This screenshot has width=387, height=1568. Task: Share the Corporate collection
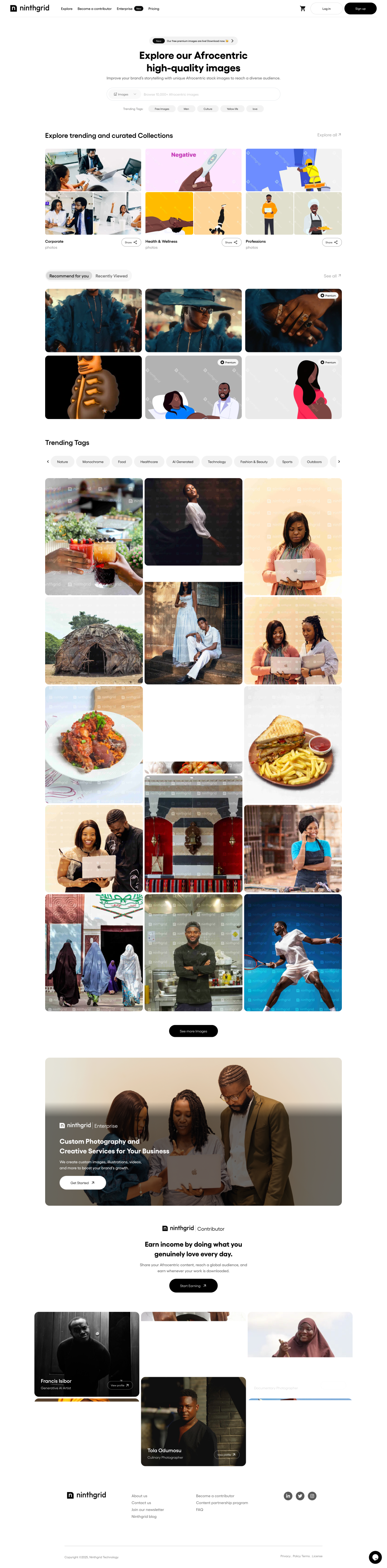point(131,242)
